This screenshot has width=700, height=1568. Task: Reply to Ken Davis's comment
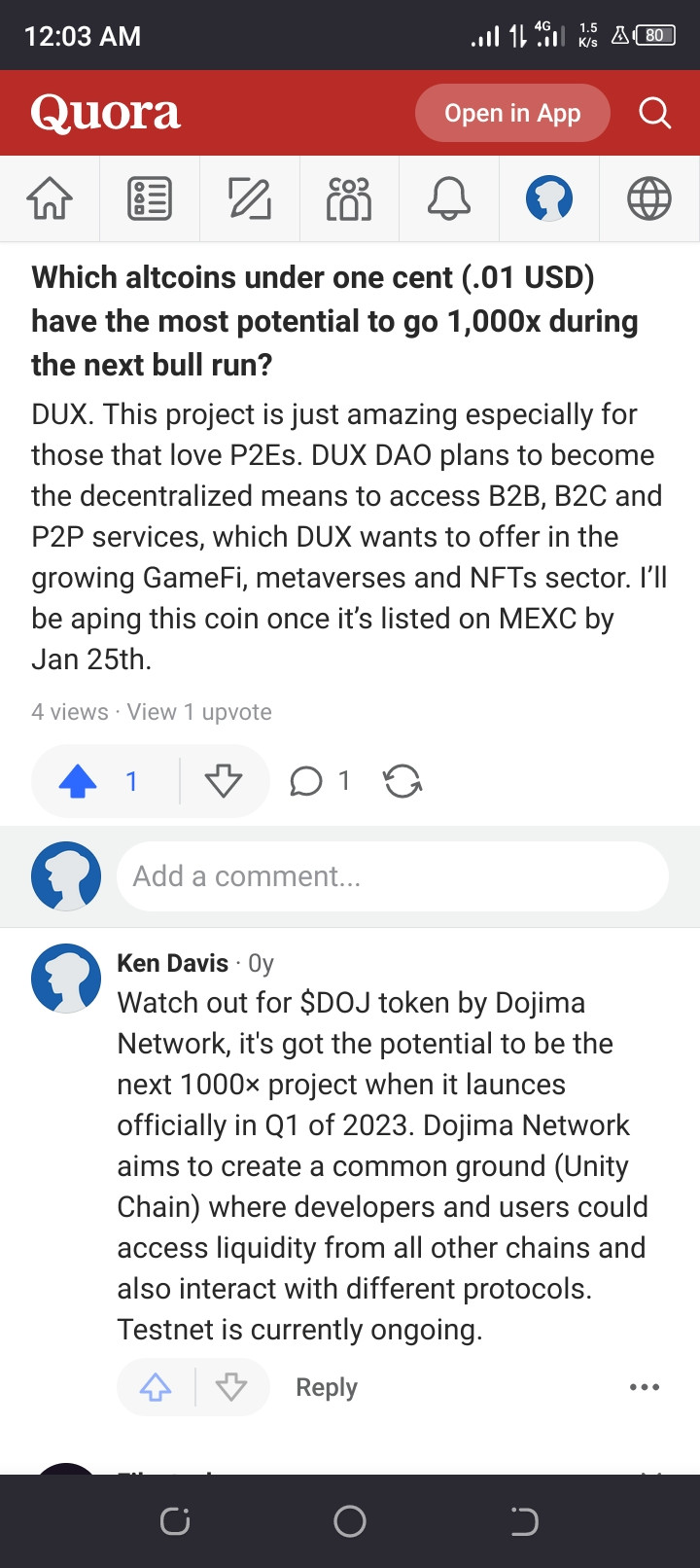[x=327, y=1387]
